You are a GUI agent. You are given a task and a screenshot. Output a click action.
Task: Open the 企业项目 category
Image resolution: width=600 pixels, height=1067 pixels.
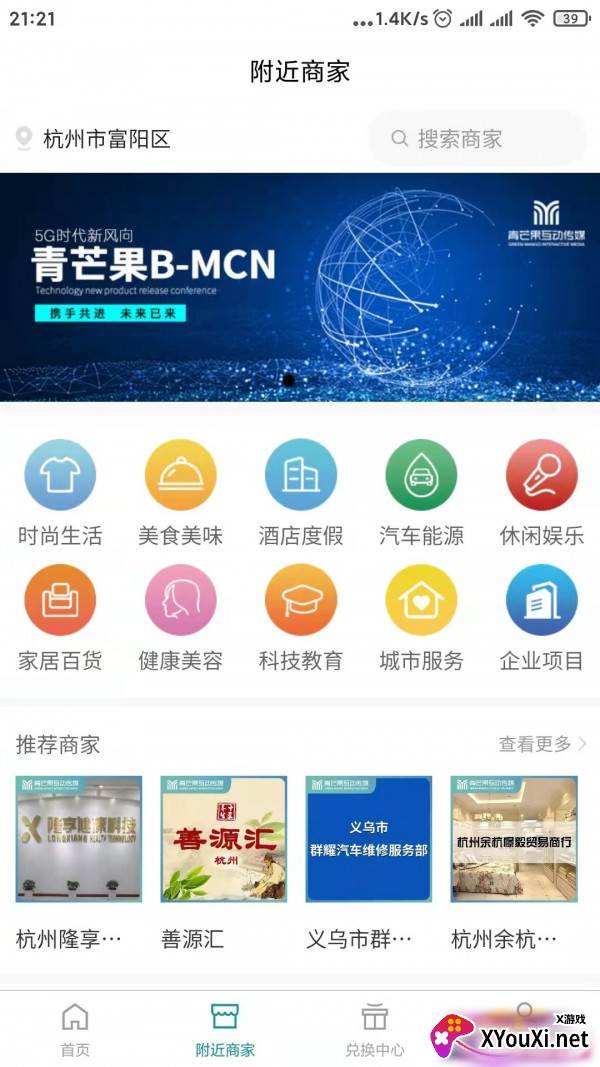tap(541, 618)
